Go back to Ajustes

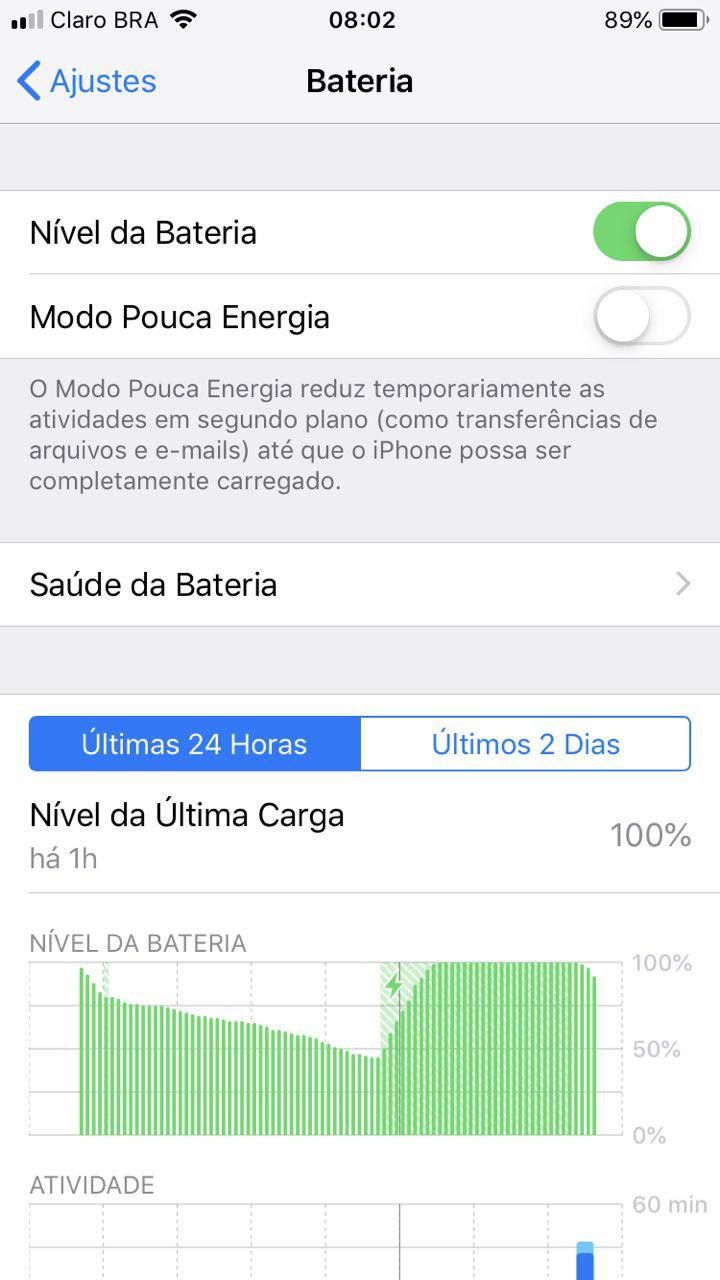[87, 81]
